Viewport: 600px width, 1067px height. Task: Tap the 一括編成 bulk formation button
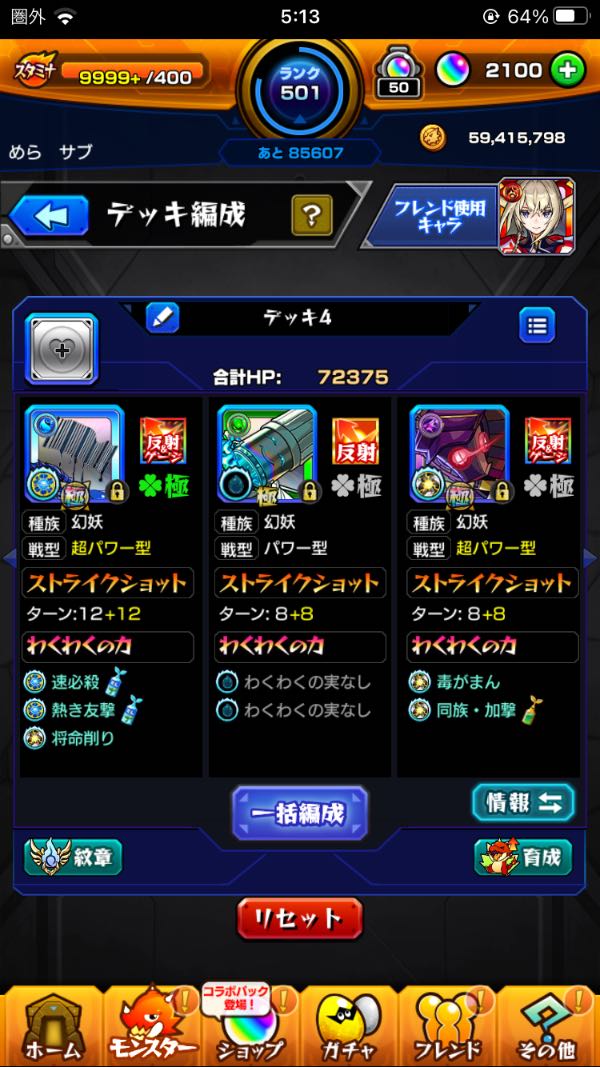[300, 812]
